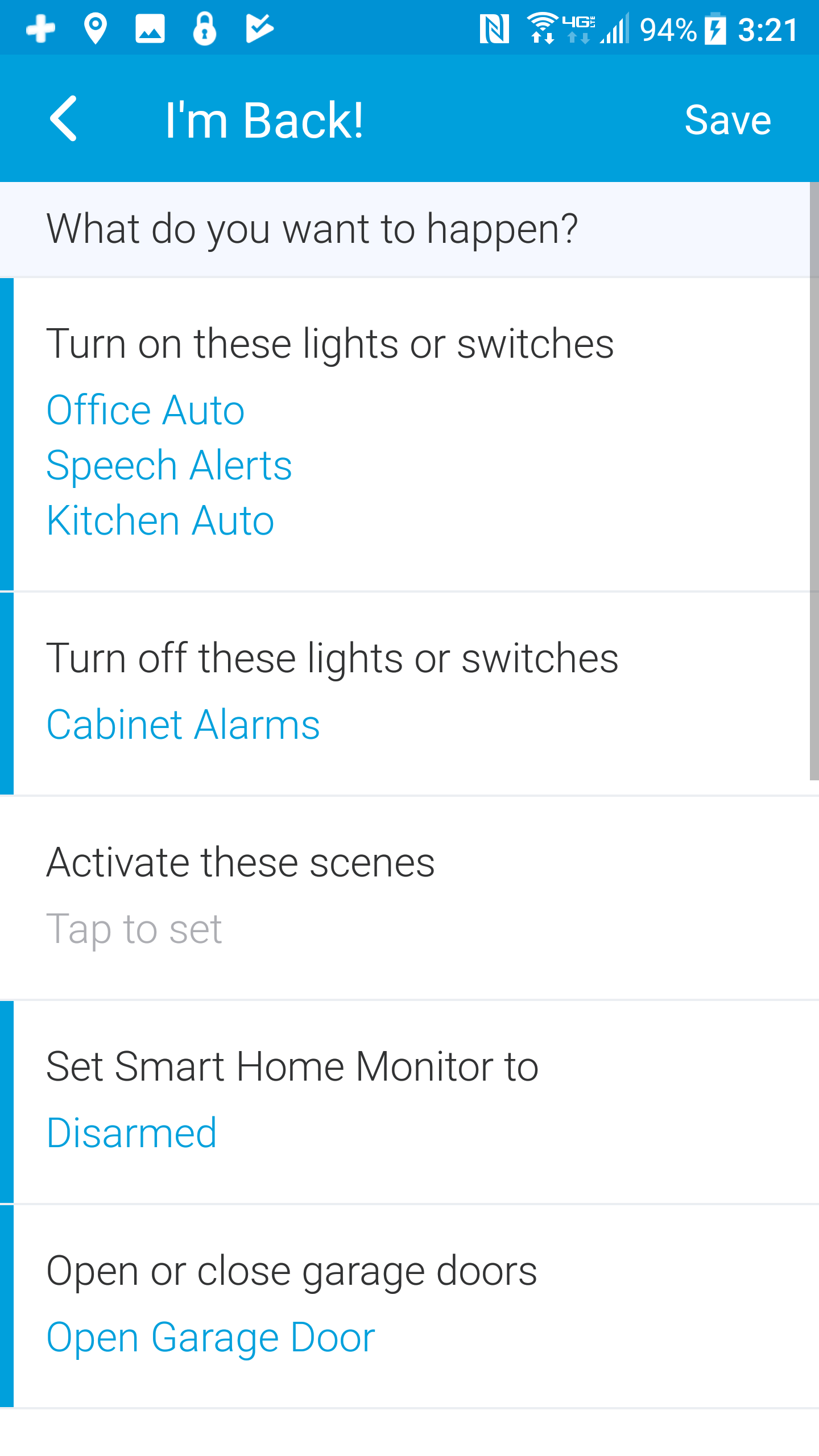819x1456 pixels.
Task: Set scenes under Activate these scenes
Action: pyautogui.click(x=409, y=897)
